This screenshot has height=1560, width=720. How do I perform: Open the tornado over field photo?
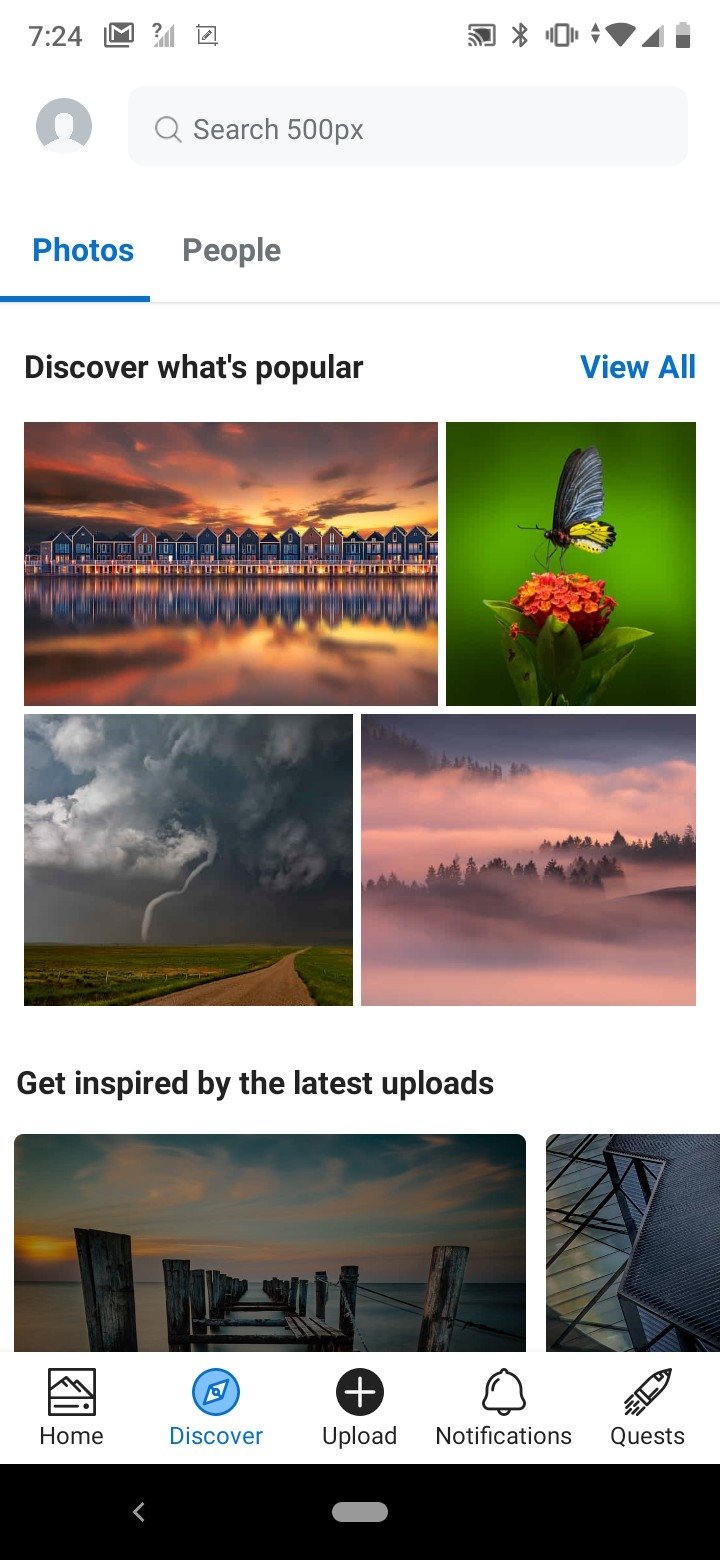188,860
